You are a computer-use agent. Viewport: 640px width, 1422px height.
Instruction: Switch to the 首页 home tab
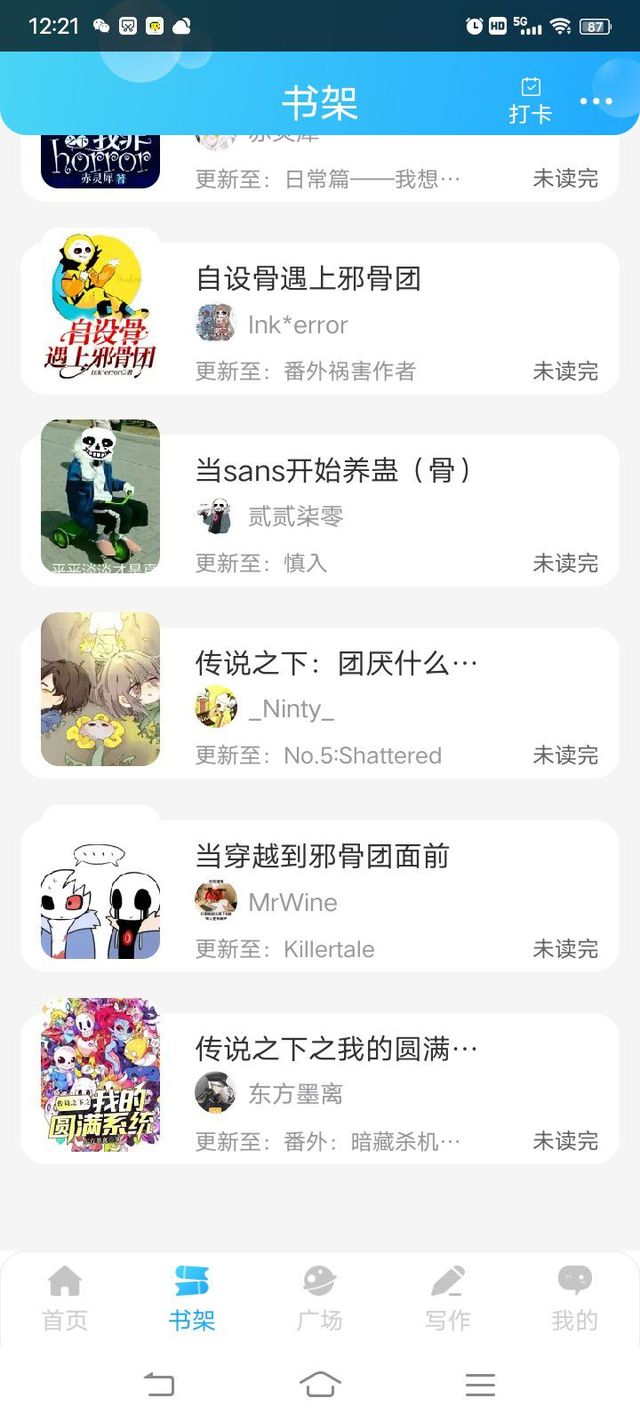click(65, 1298)
